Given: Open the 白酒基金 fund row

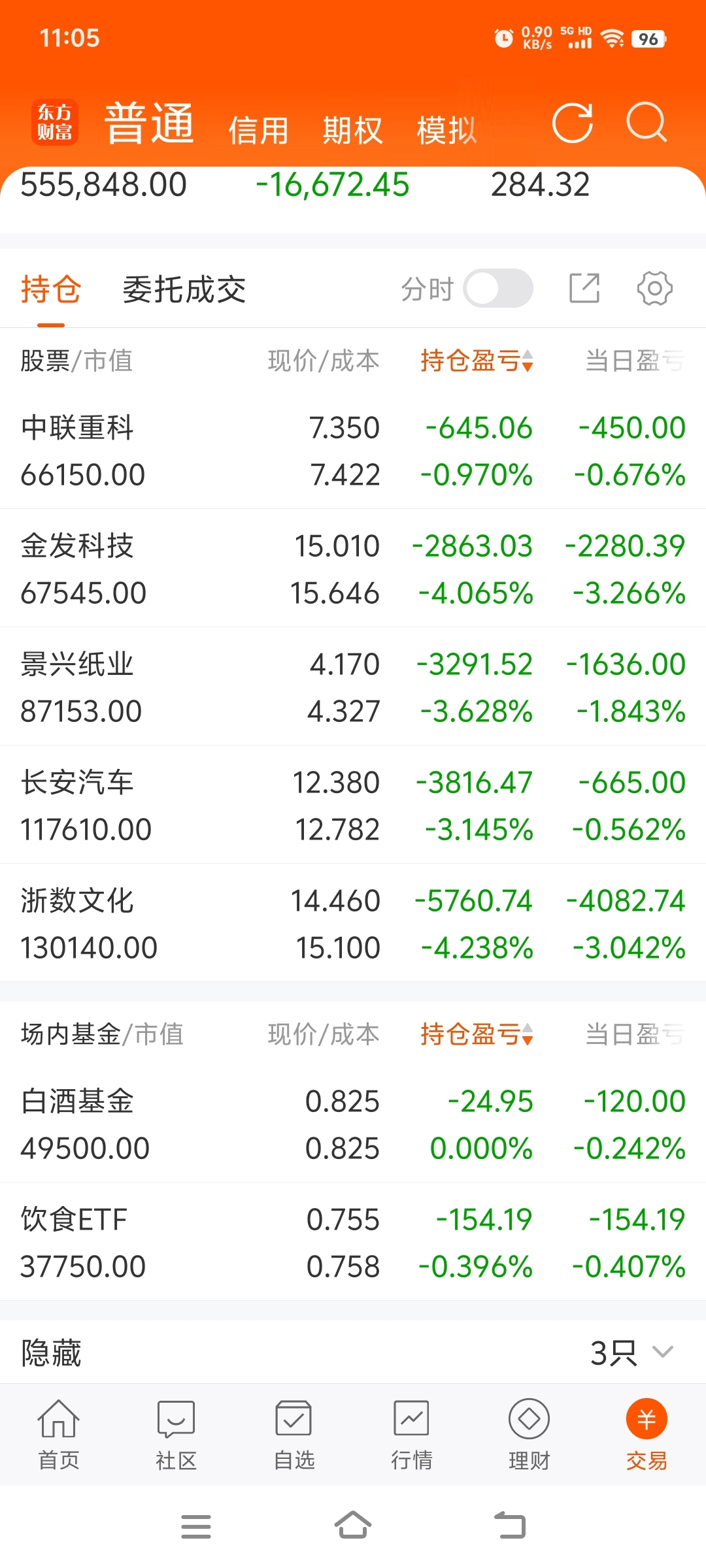Looking at the screenshot, I should pos(353,1124).
